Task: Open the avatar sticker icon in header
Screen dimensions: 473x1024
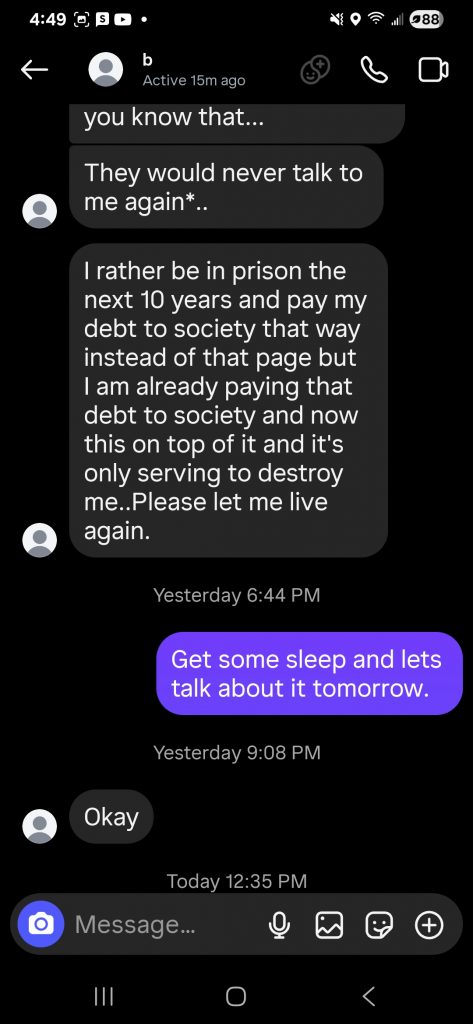Action: [x=315, y=70]
